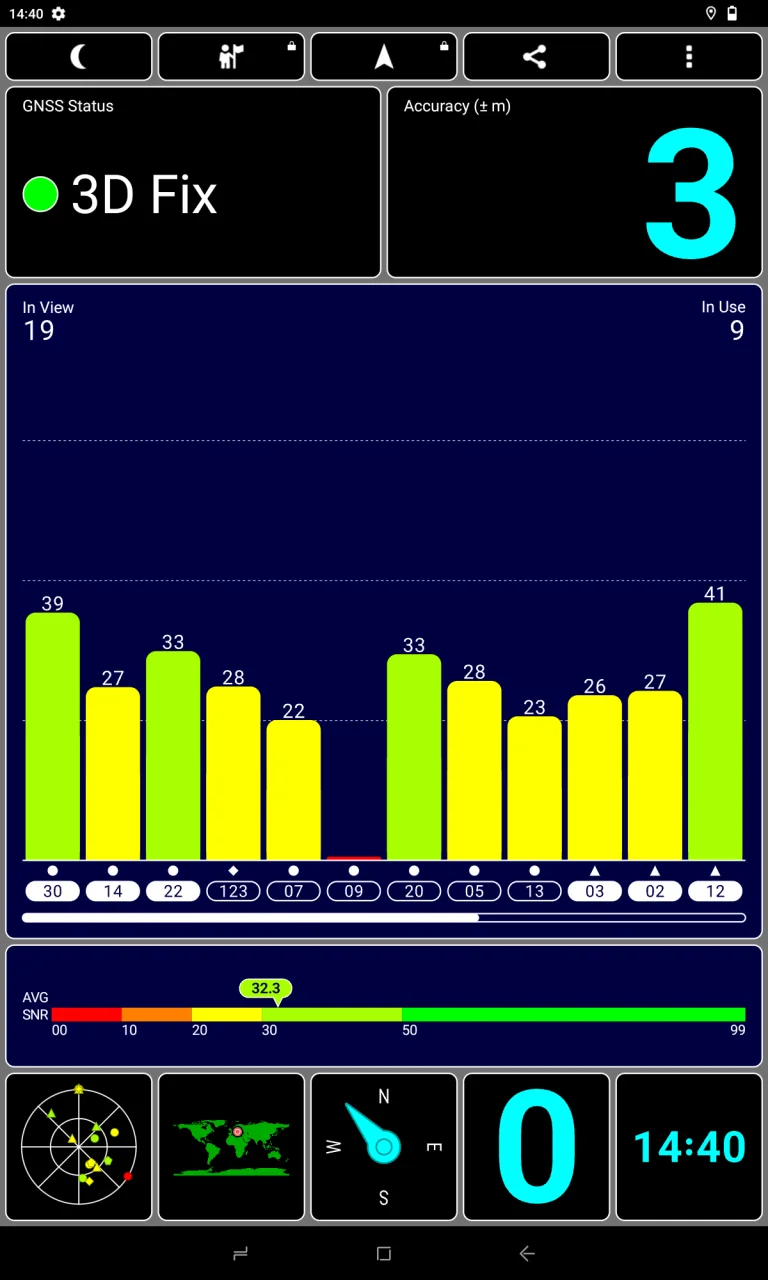Open the locked navigation arrow feature
The image size is (768, 1280).
click(384, 57)
